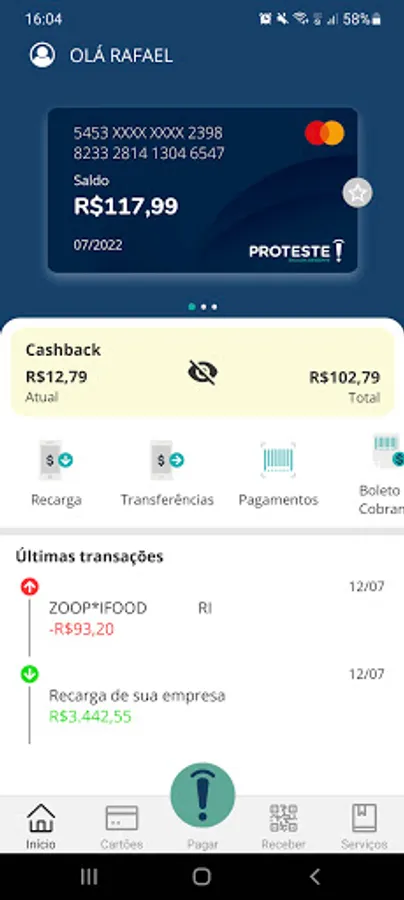This screenshot has width=404, height=900.
Task: Switch to the Receber tab
Action: (283, 827)
